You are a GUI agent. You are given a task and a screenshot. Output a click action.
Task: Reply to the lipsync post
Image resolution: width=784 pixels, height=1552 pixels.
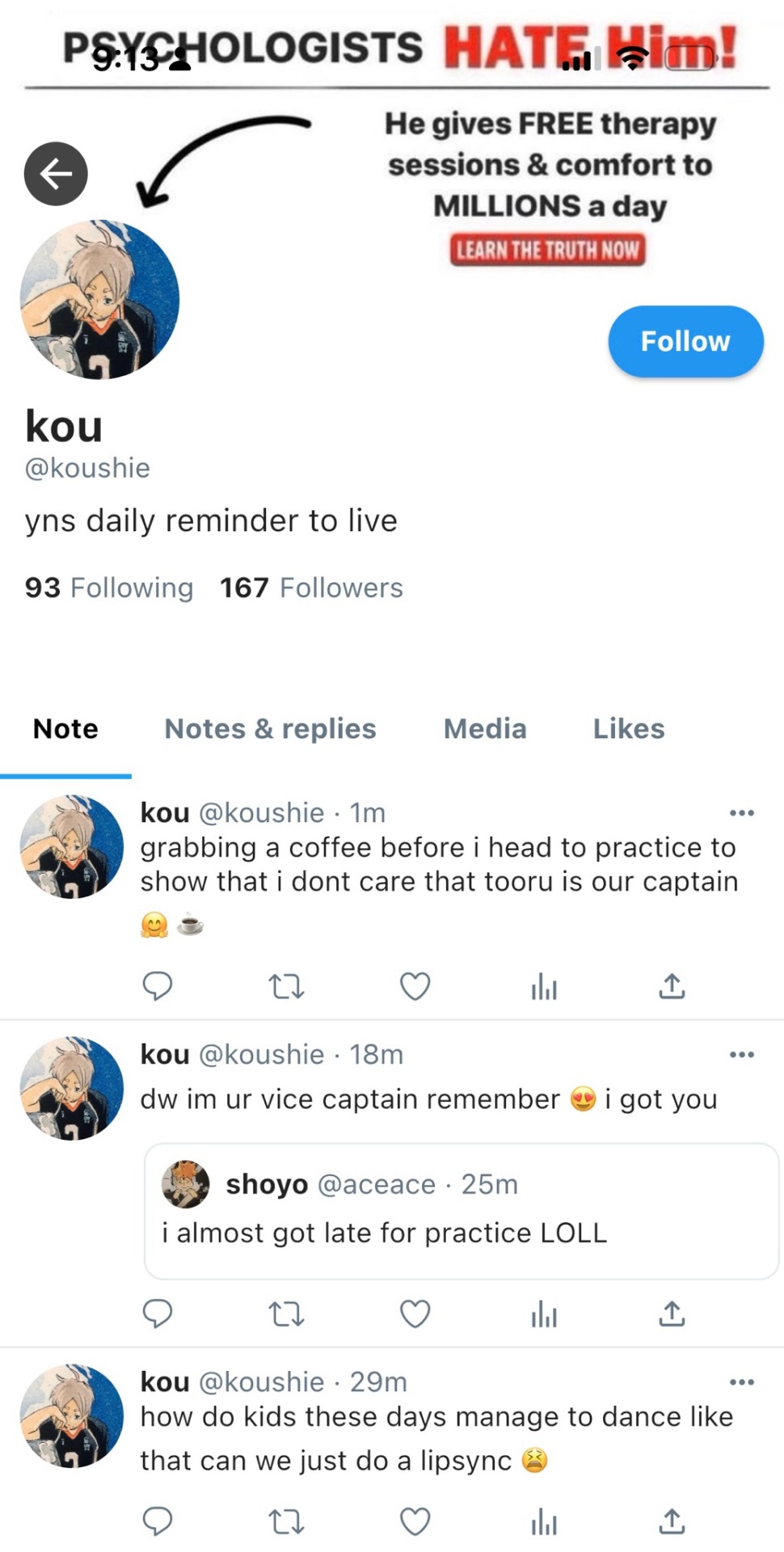[x=158, y=1521]
